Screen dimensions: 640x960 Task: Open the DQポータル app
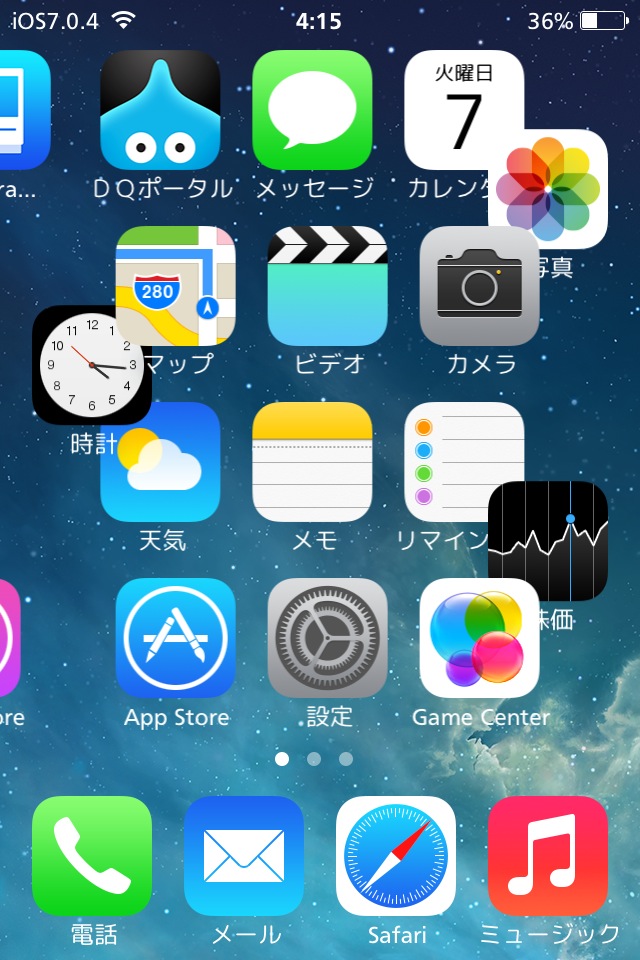point(160,110)
